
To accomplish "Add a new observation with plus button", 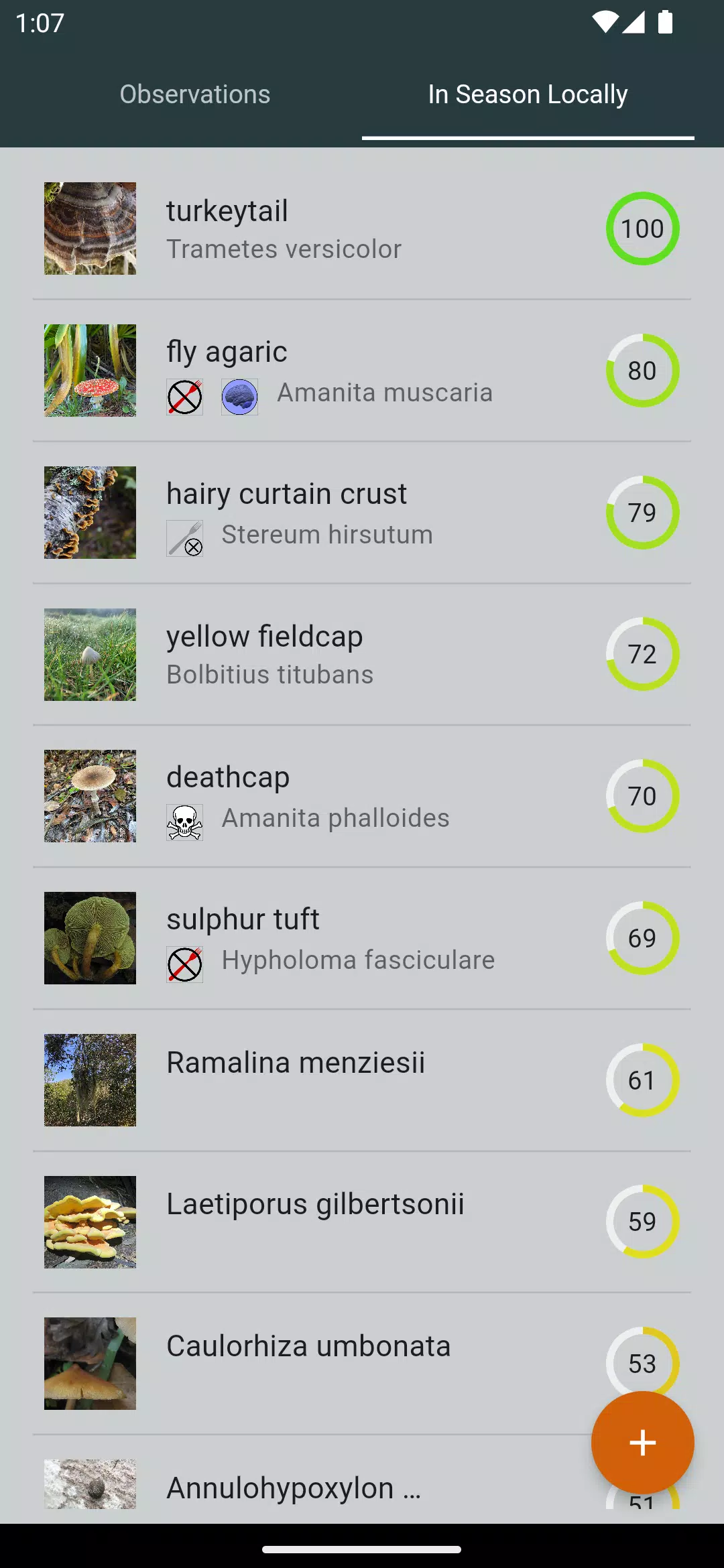I will (x=642, y=1443).
